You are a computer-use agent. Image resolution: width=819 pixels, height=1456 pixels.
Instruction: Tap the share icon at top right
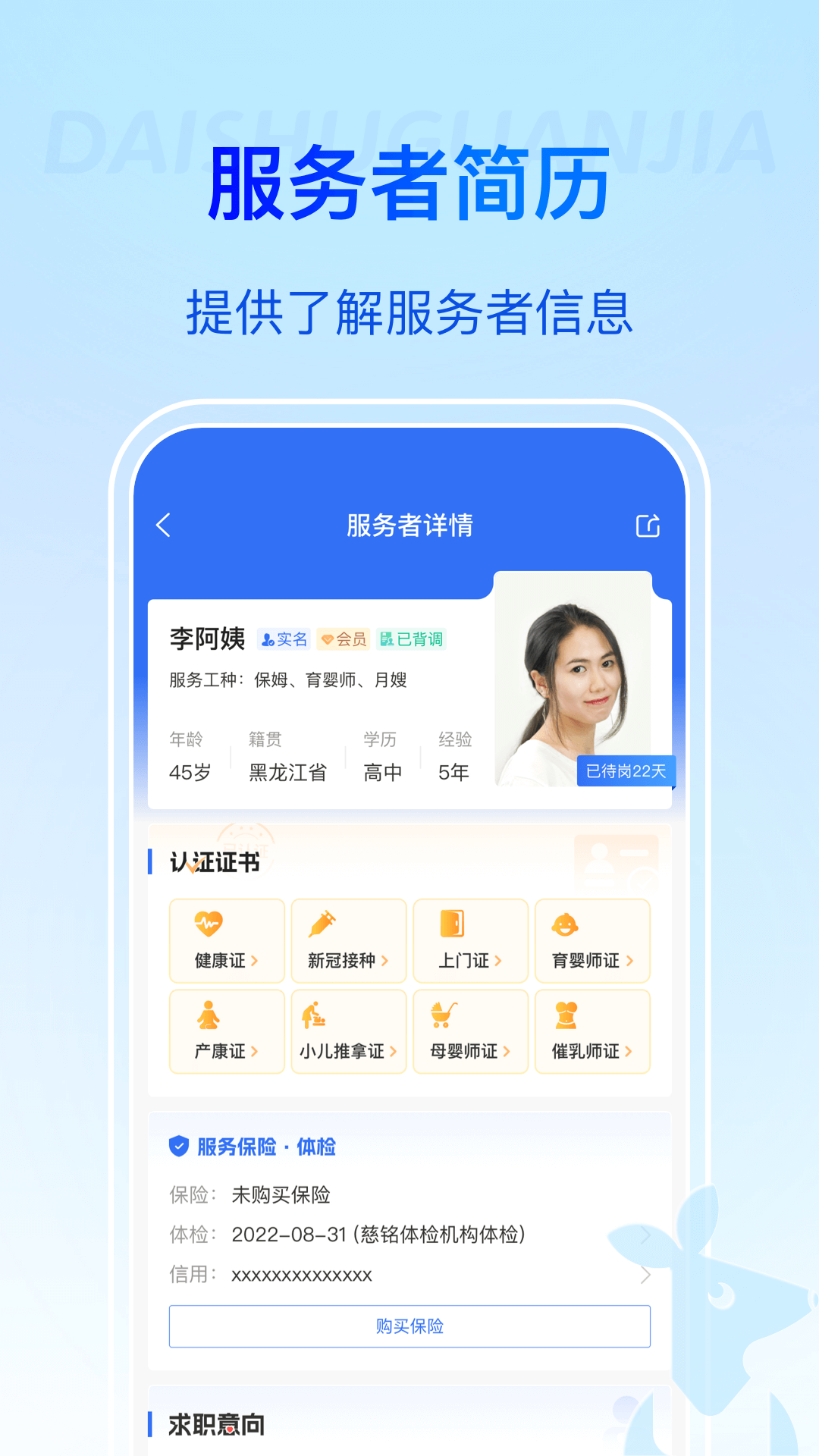647,526
